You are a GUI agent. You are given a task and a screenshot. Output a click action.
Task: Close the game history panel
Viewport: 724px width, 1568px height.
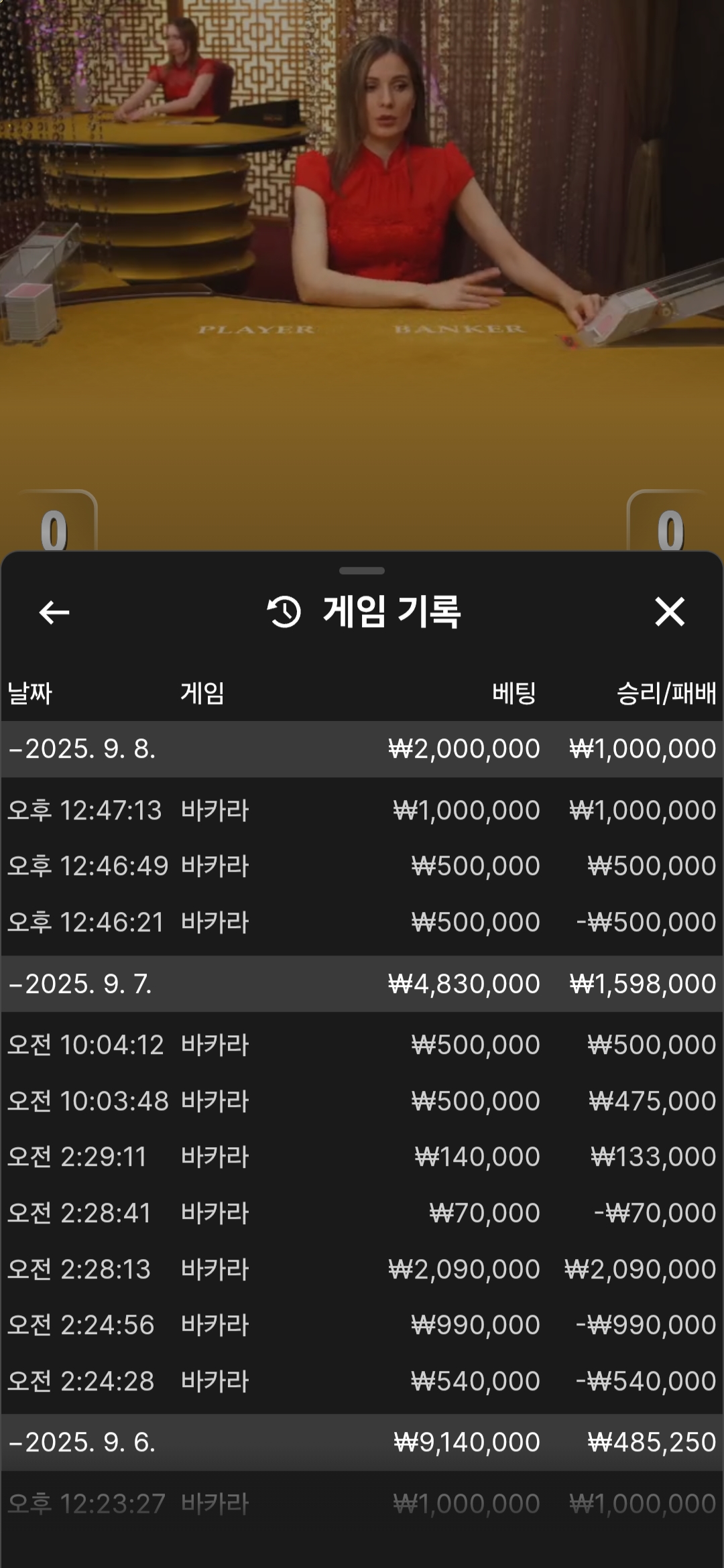(x=669, y=612)
